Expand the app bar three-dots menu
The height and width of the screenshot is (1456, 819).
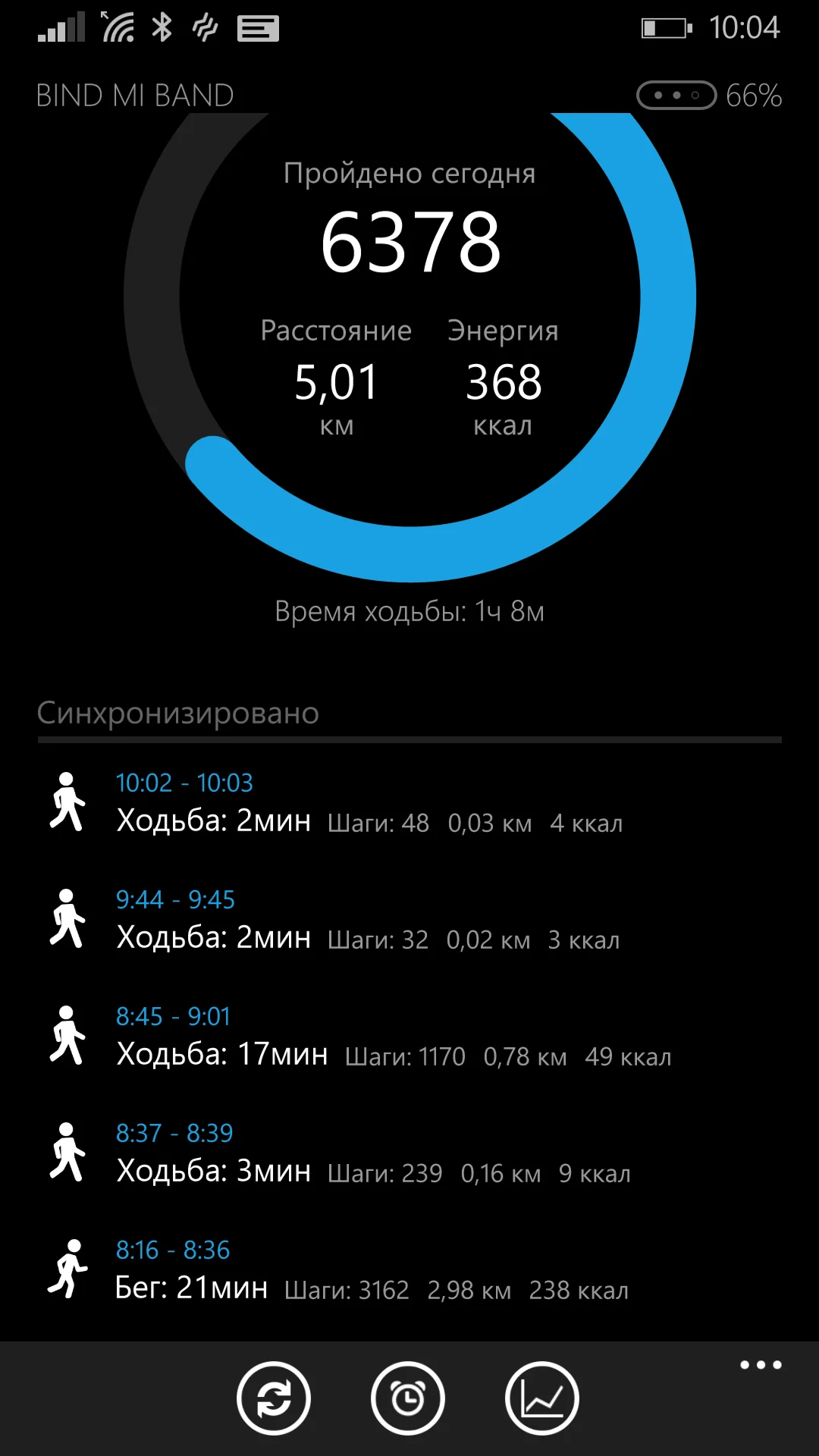[761, 1365]
